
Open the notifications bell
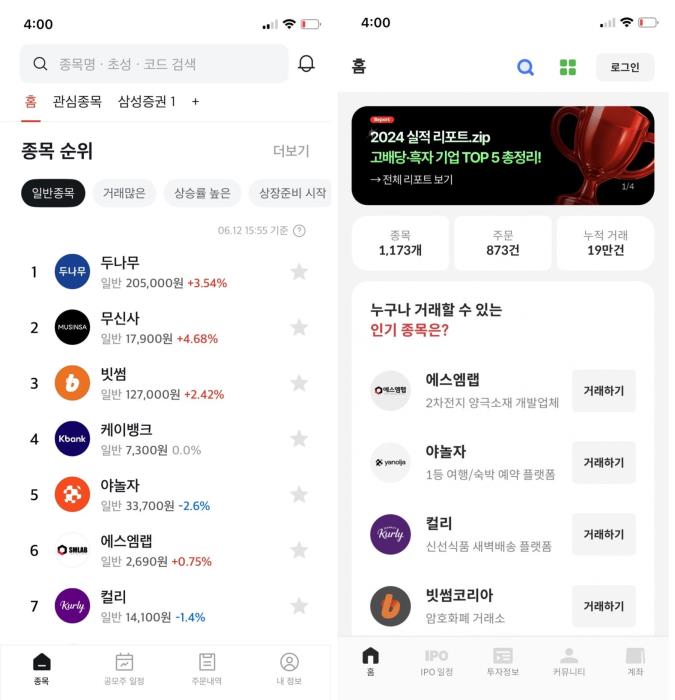306,64
